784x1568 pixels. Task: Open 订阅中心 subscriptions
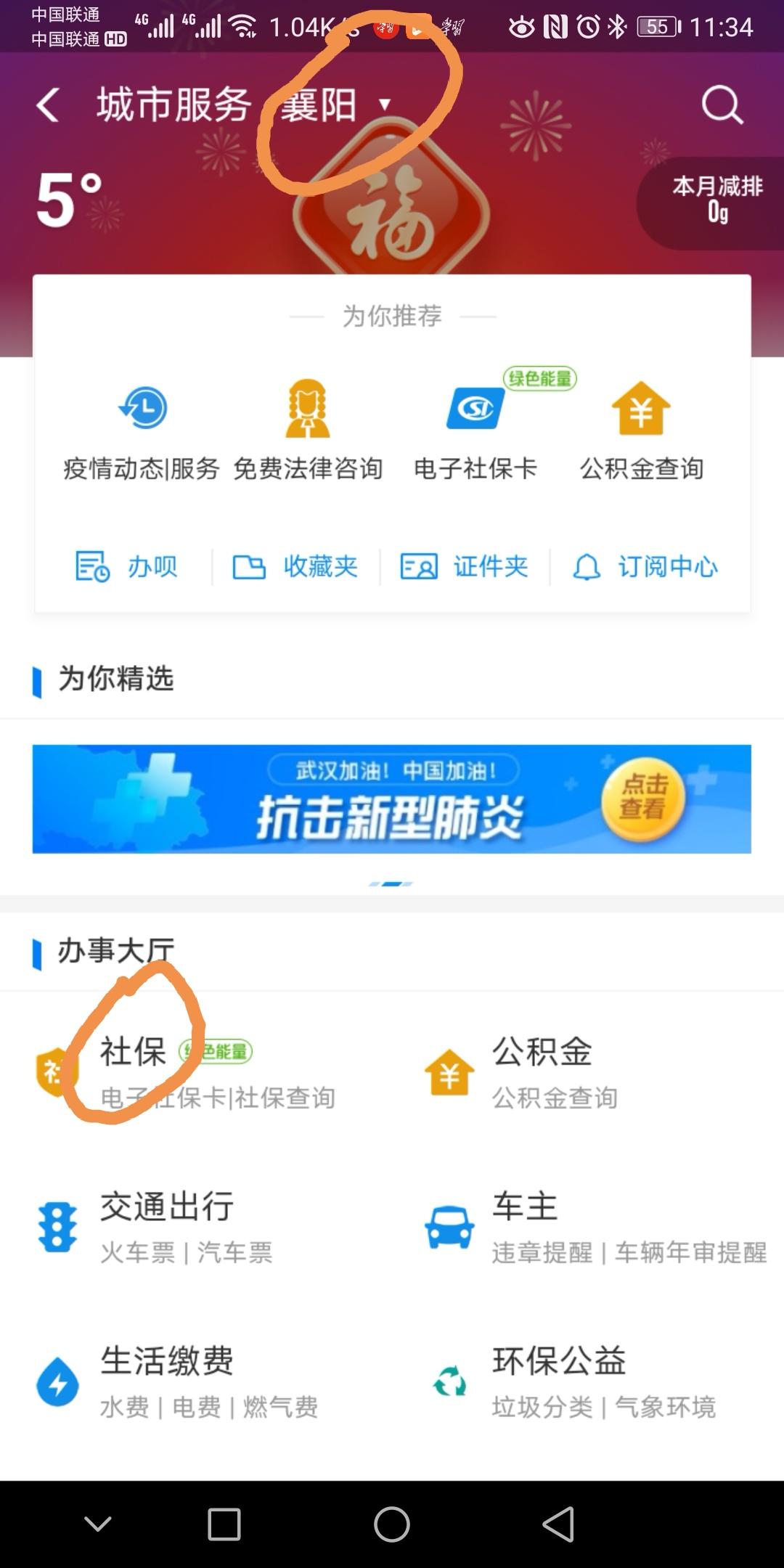coord(645,567)
